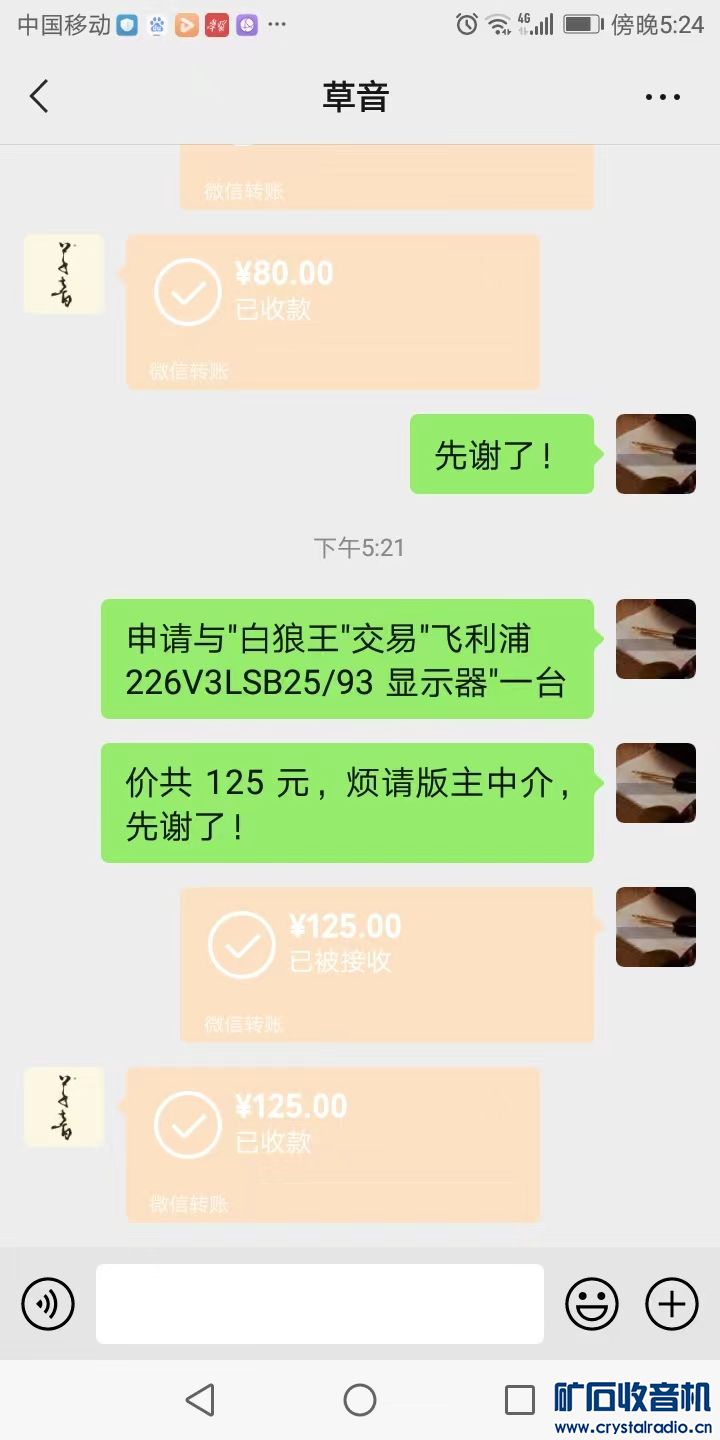Switch to voice message input
720x1440 pixels.
pos(48,1304)
